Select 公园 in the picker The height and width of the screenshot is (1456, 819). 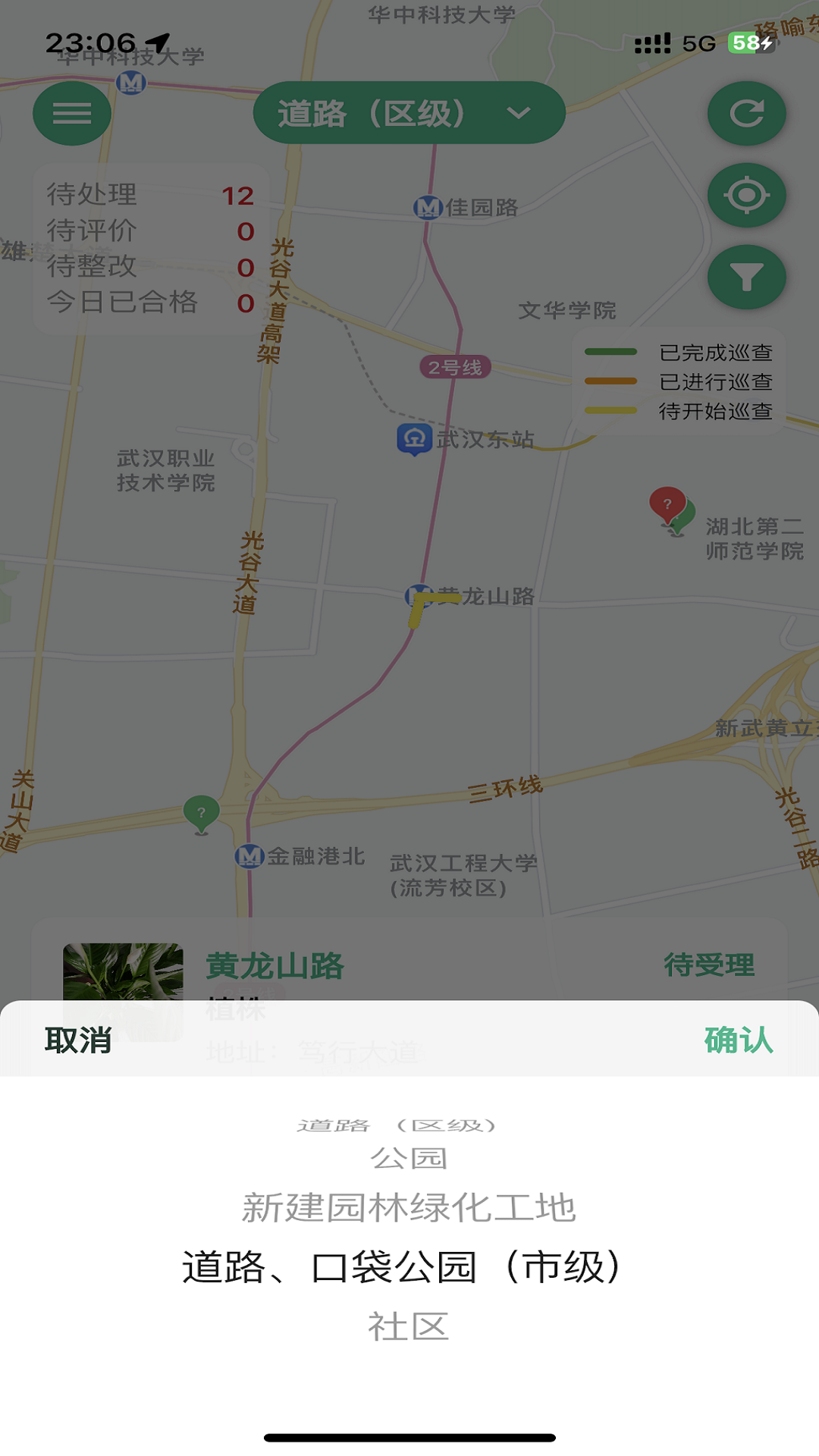pos(409,1158)
